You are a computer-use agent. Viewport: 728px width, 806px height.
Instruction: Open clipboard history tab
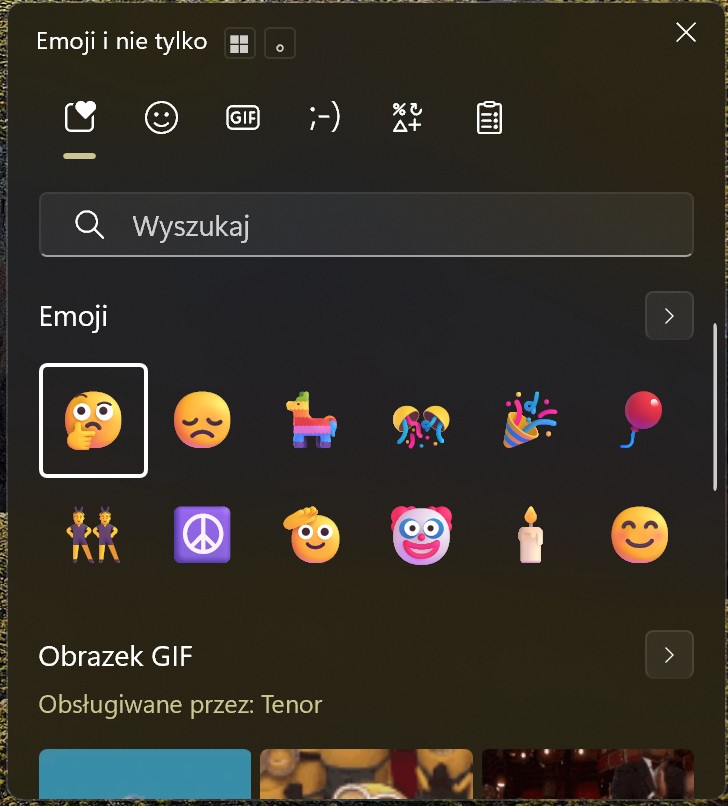pos(488,118)
